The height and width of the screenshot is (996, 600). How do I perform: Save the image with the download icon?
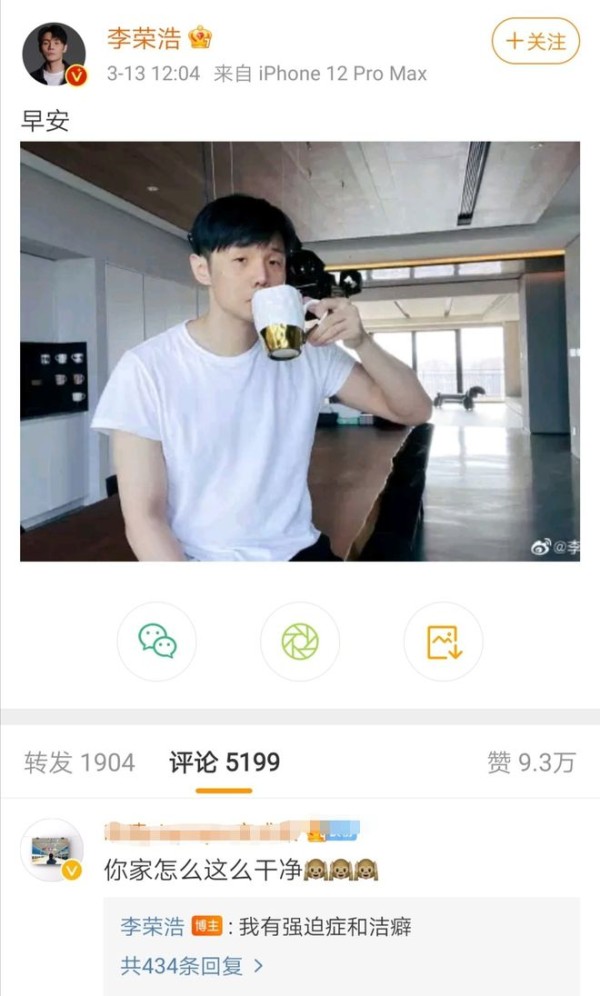(443, 642)
